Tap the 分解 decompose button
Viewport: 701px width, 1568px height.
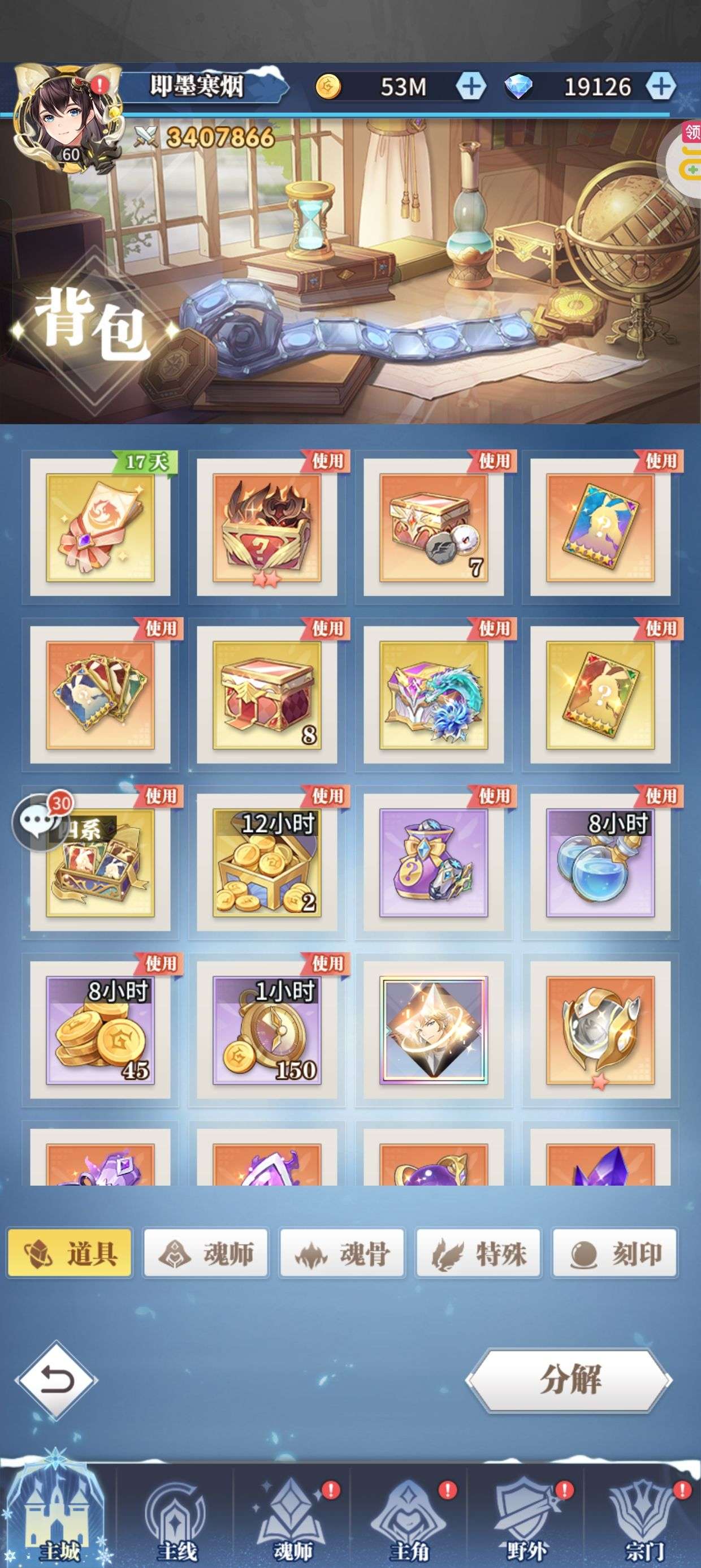click(x=570, y=1380)
